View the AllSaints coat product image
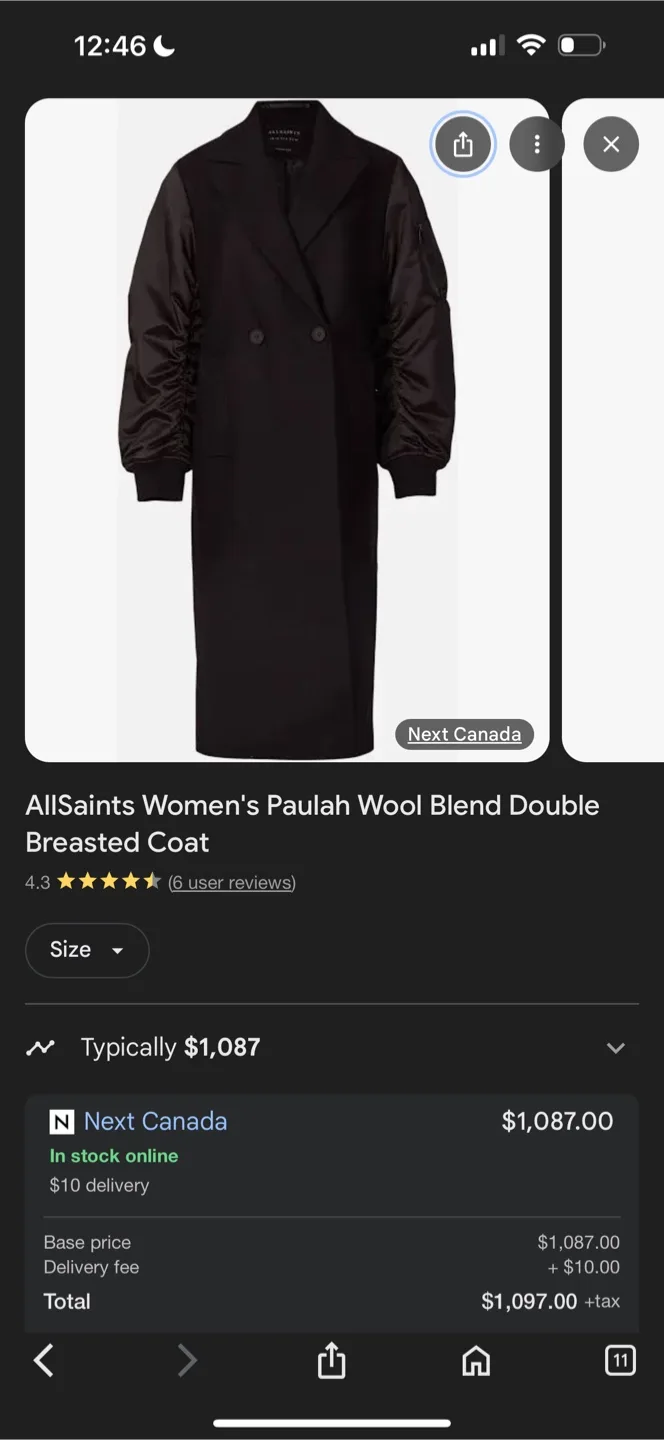Viewport: 664px width, 1440px height. (x=287, y=430)
